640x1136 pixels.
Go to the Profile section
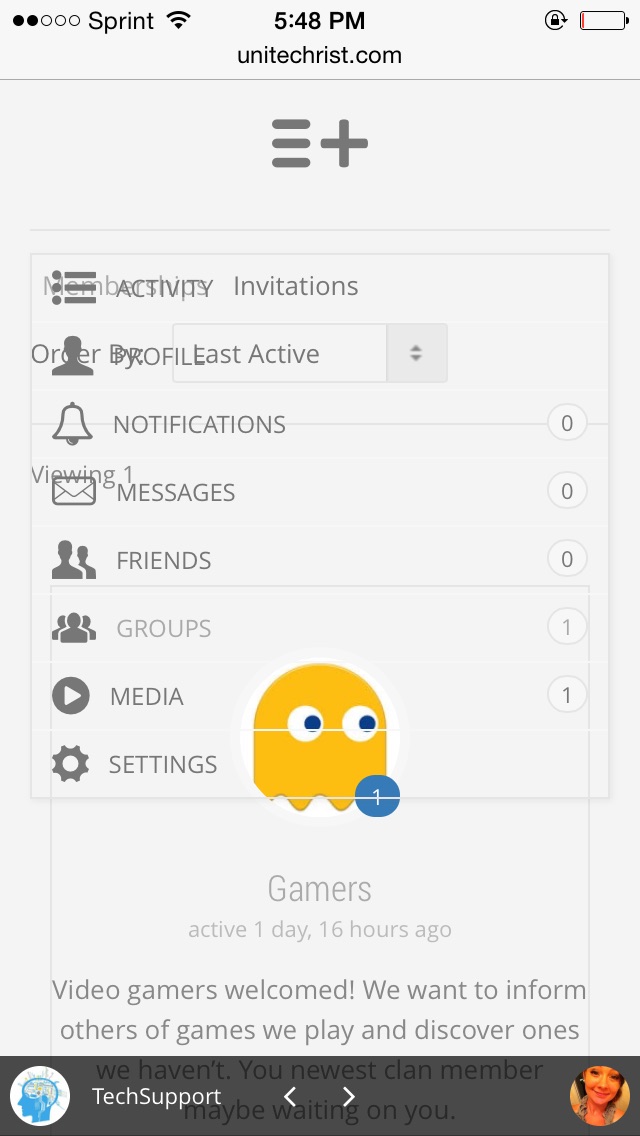coord(158,357)
